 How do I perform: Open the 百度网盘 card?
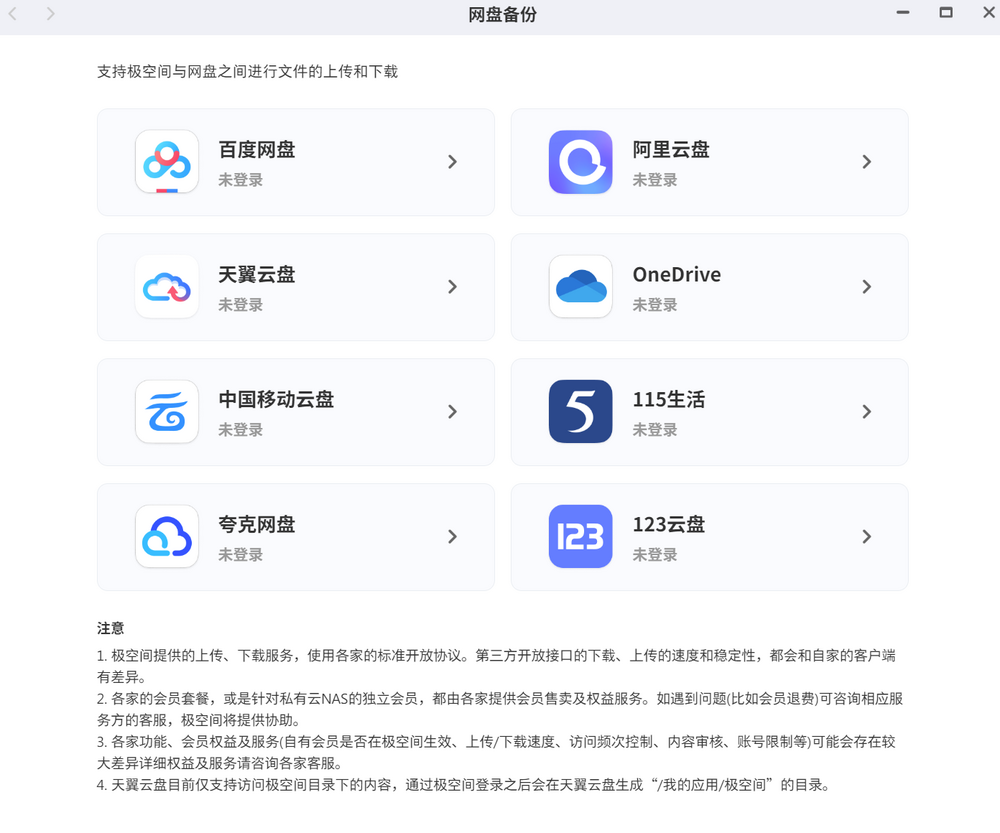tap(296, 162)
